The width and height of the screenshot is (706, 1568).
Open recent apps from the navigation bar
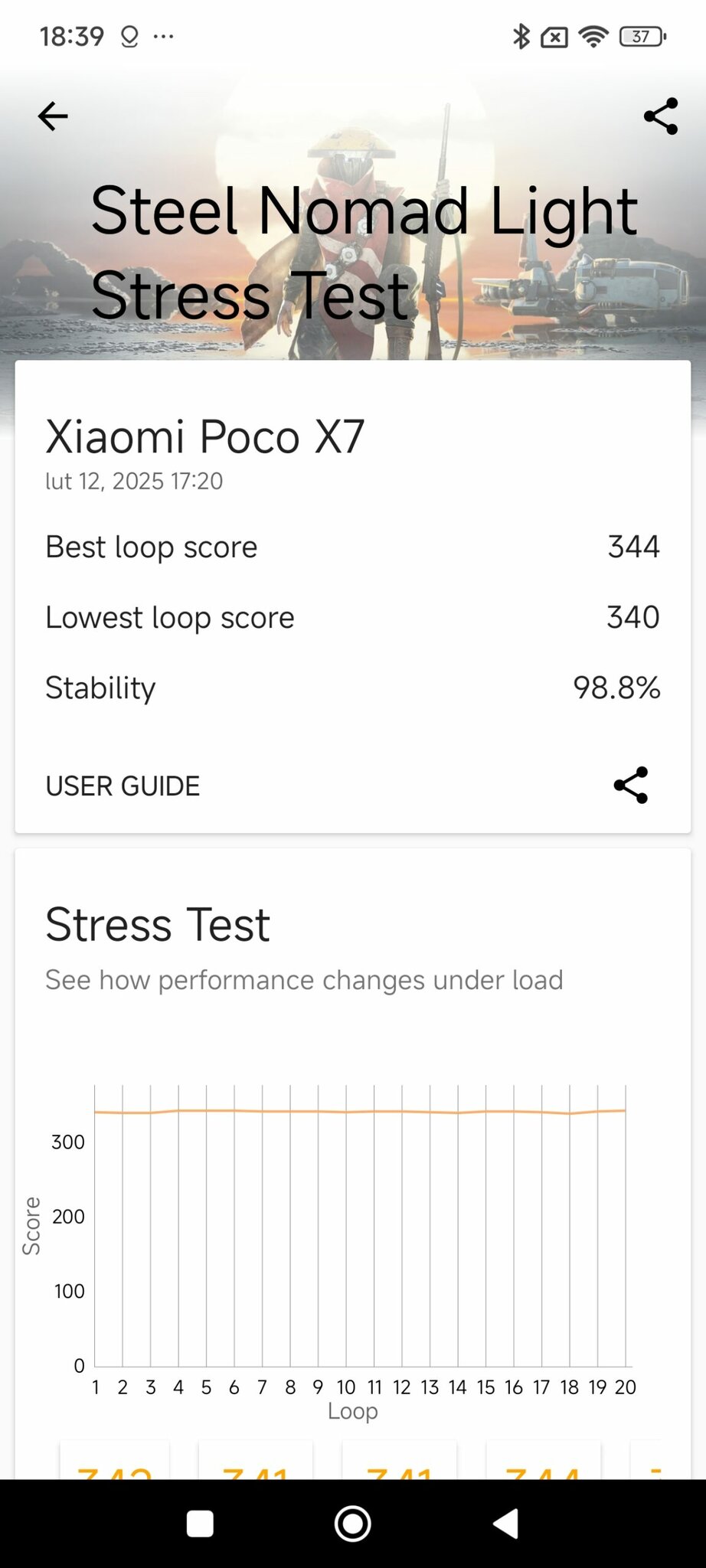(200, 1524)
